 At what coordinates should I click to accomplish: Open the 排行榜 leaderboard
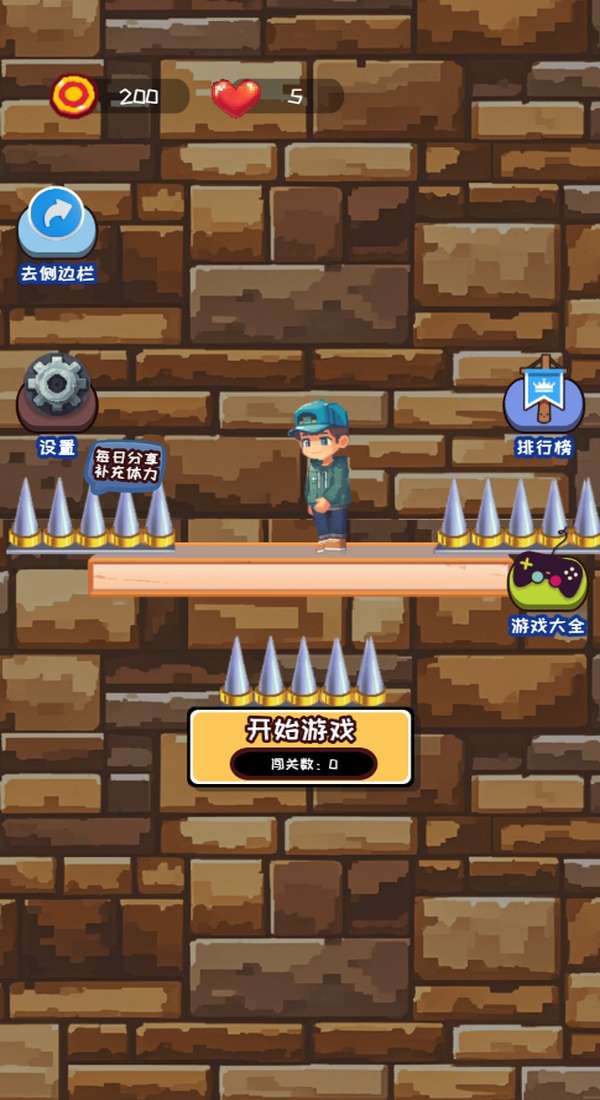click(x=544, y=403)
